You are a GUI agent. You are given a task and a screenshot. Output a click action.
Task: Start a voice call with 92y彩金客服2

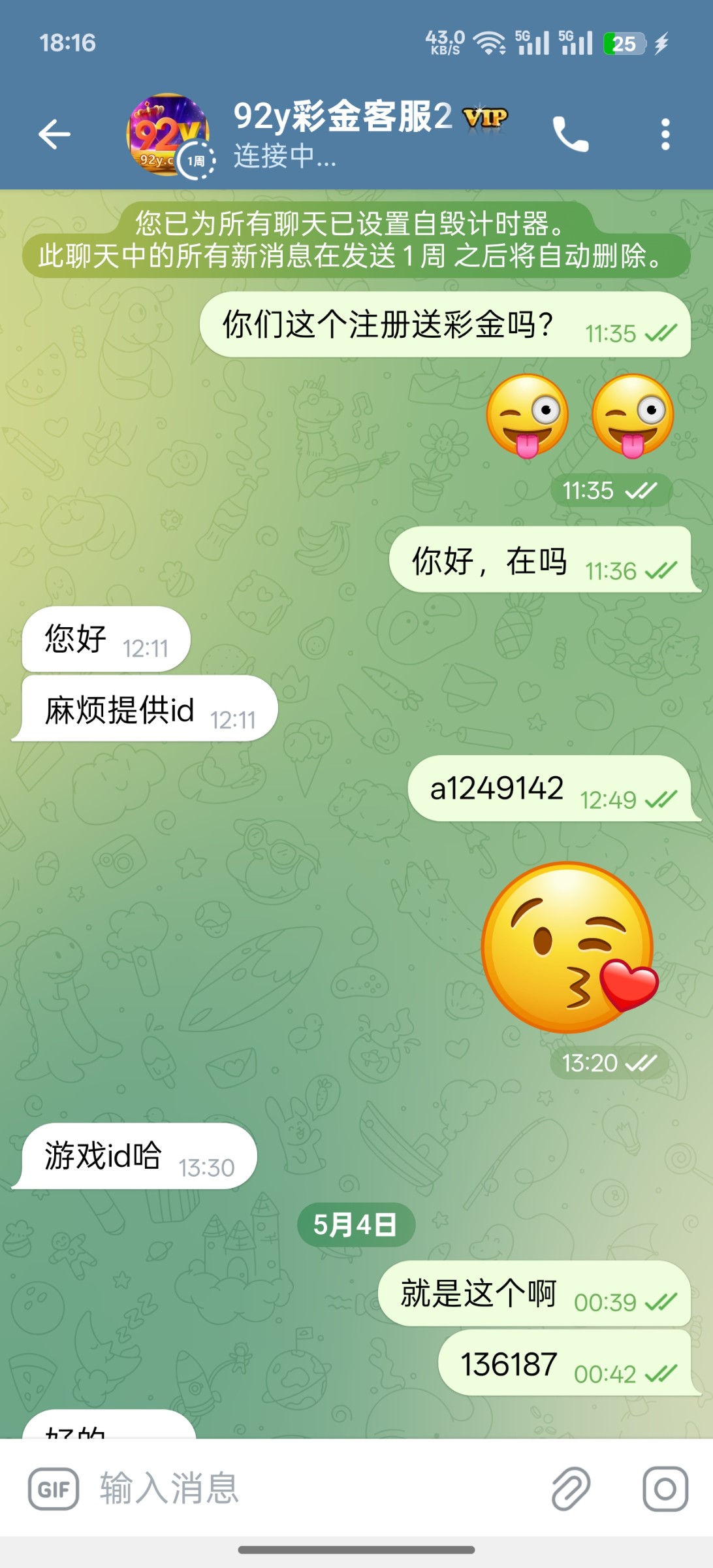(x=570, y=135)
